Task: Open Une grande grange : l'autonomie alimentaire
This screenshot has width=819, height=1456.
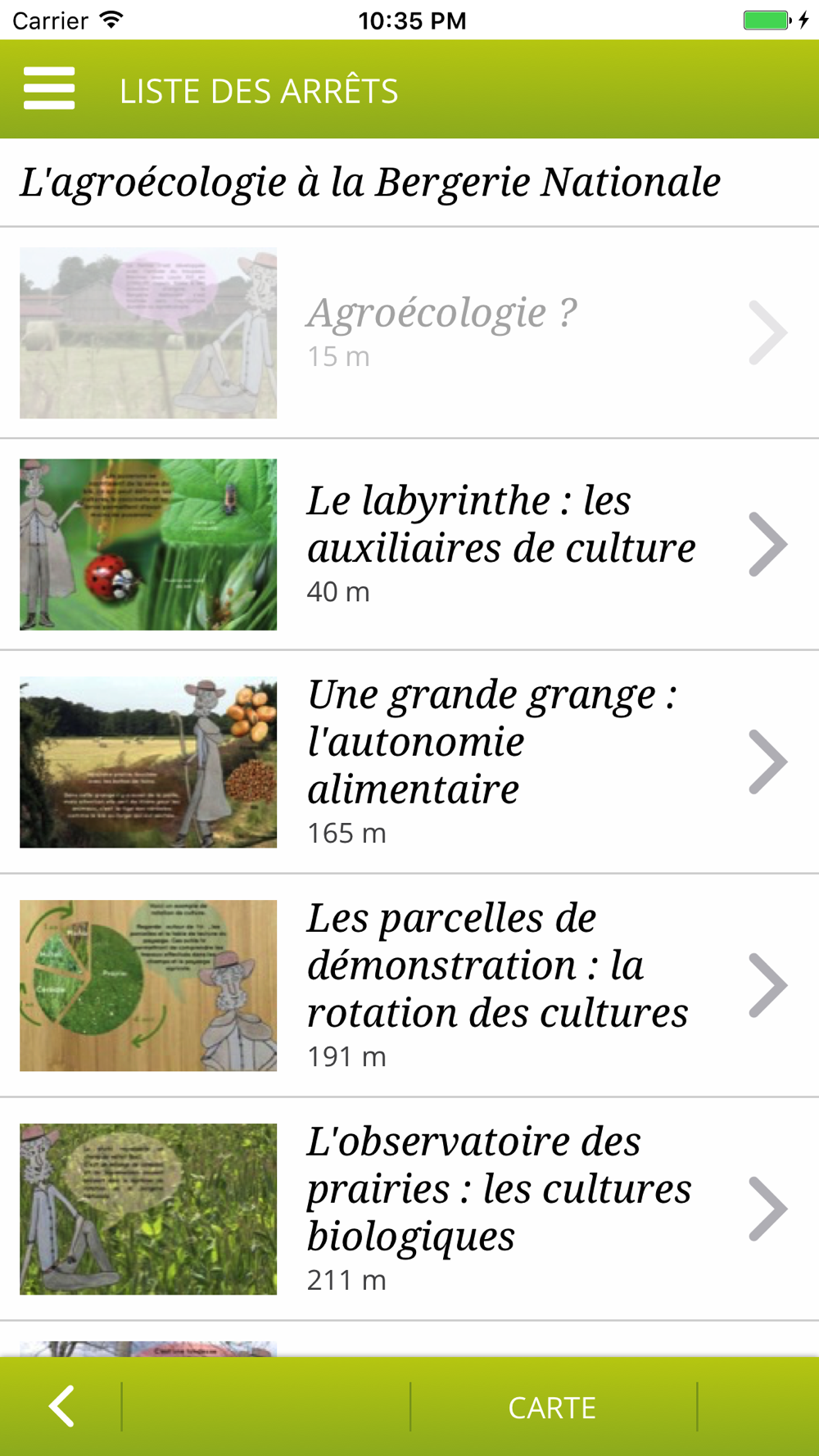Action: 491,762
